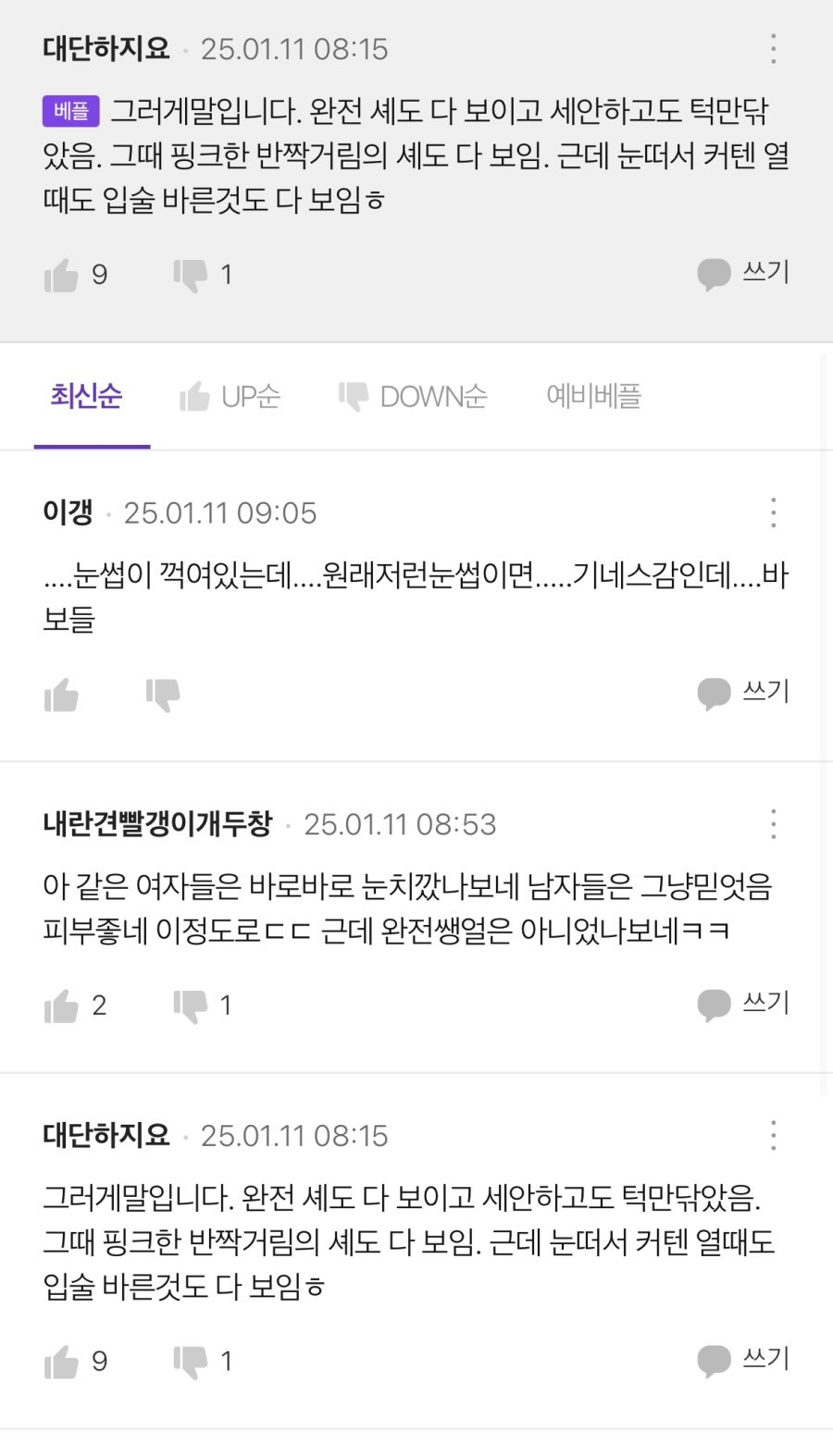Viewport: 833px width, 1456px height.
Task: Downvote 이갱's comment
Action: coord(163,695)
